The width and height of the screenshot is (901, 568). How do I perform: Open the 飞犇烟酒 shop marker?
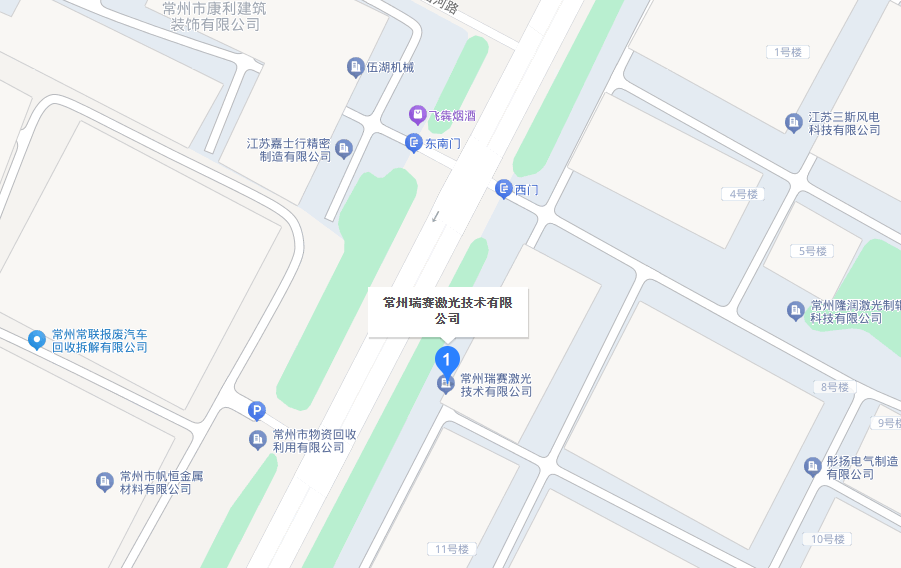pos(417,115)
